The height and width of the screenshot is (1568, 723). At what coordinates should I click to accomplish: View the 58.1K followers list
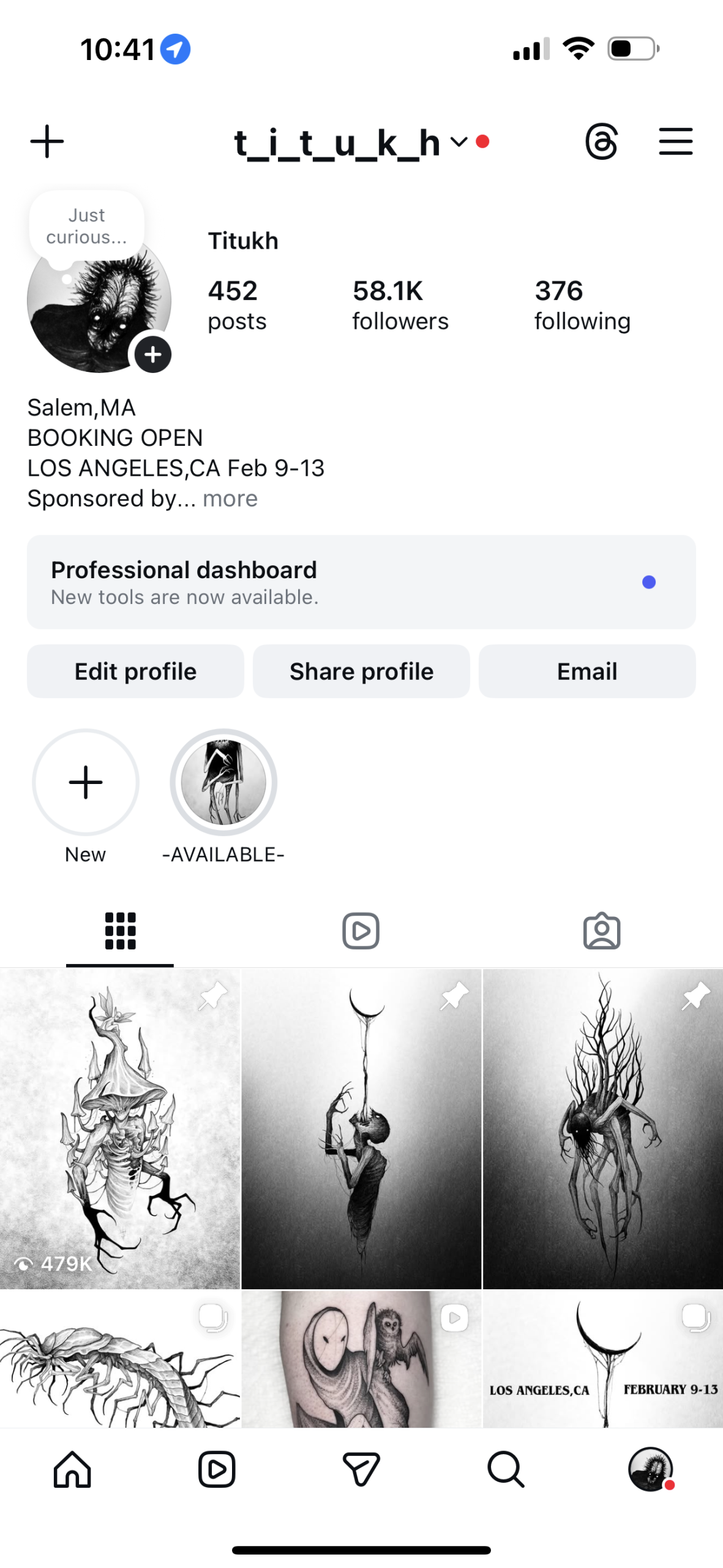tap(400, 304)
